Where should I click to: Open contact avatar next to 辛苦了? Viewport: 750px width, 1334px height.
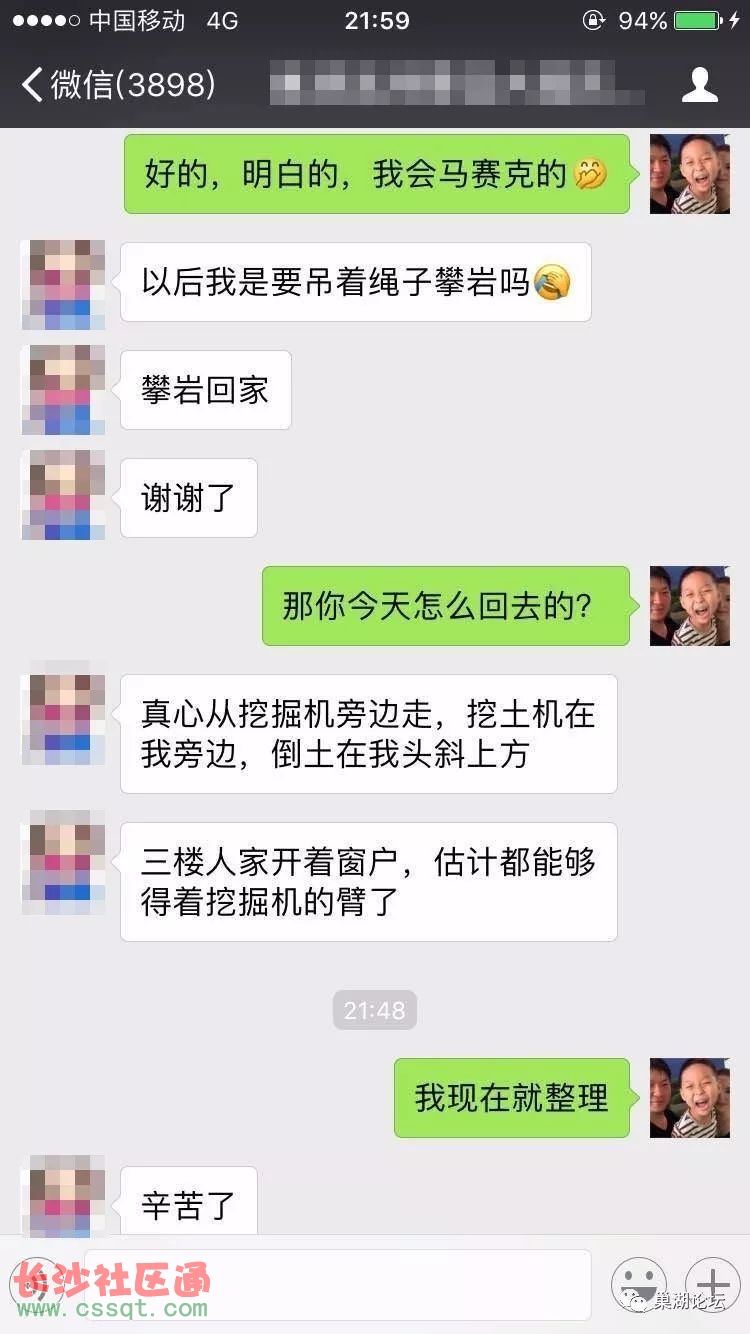coord(64,1196)
